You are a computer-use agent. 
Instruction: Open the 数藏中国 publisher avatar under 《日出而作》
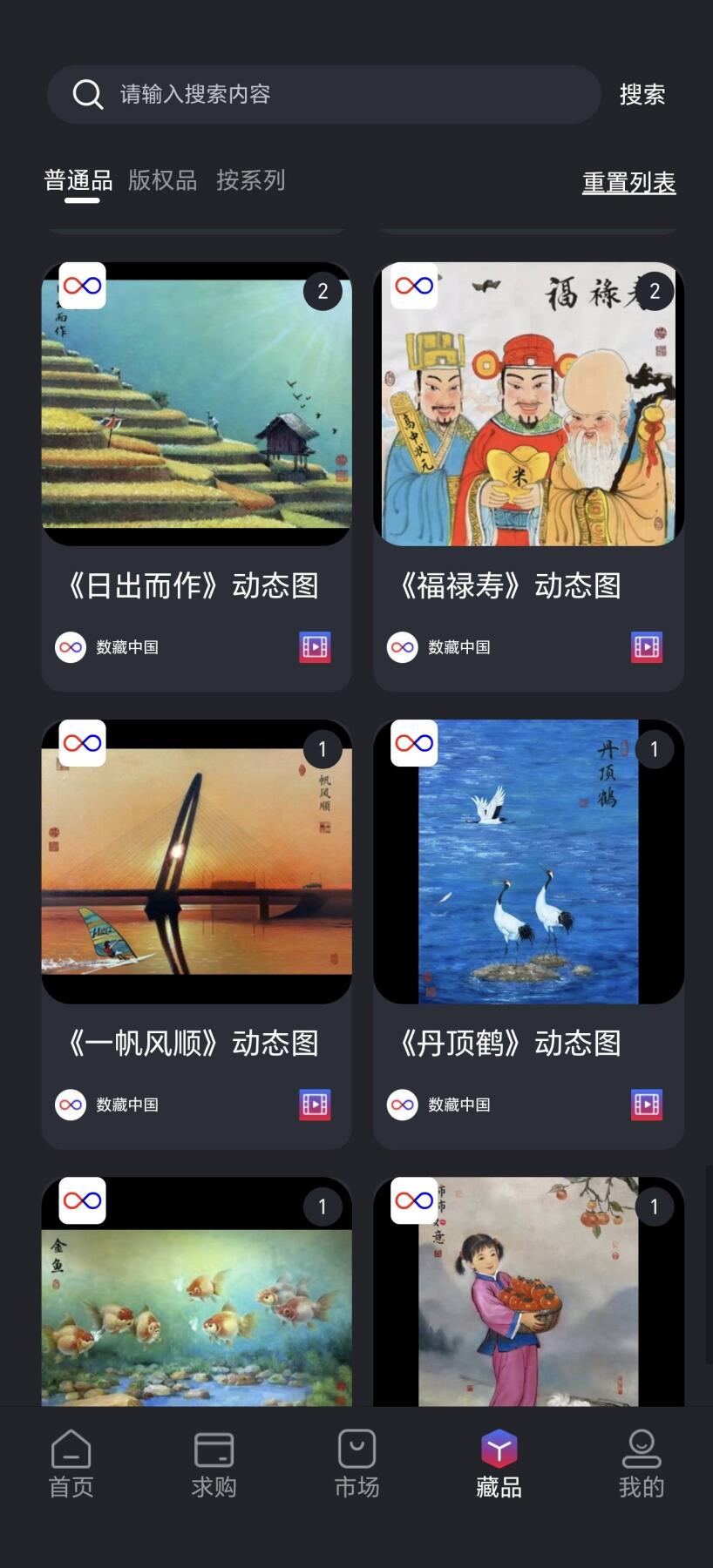(x=71, y=646)
